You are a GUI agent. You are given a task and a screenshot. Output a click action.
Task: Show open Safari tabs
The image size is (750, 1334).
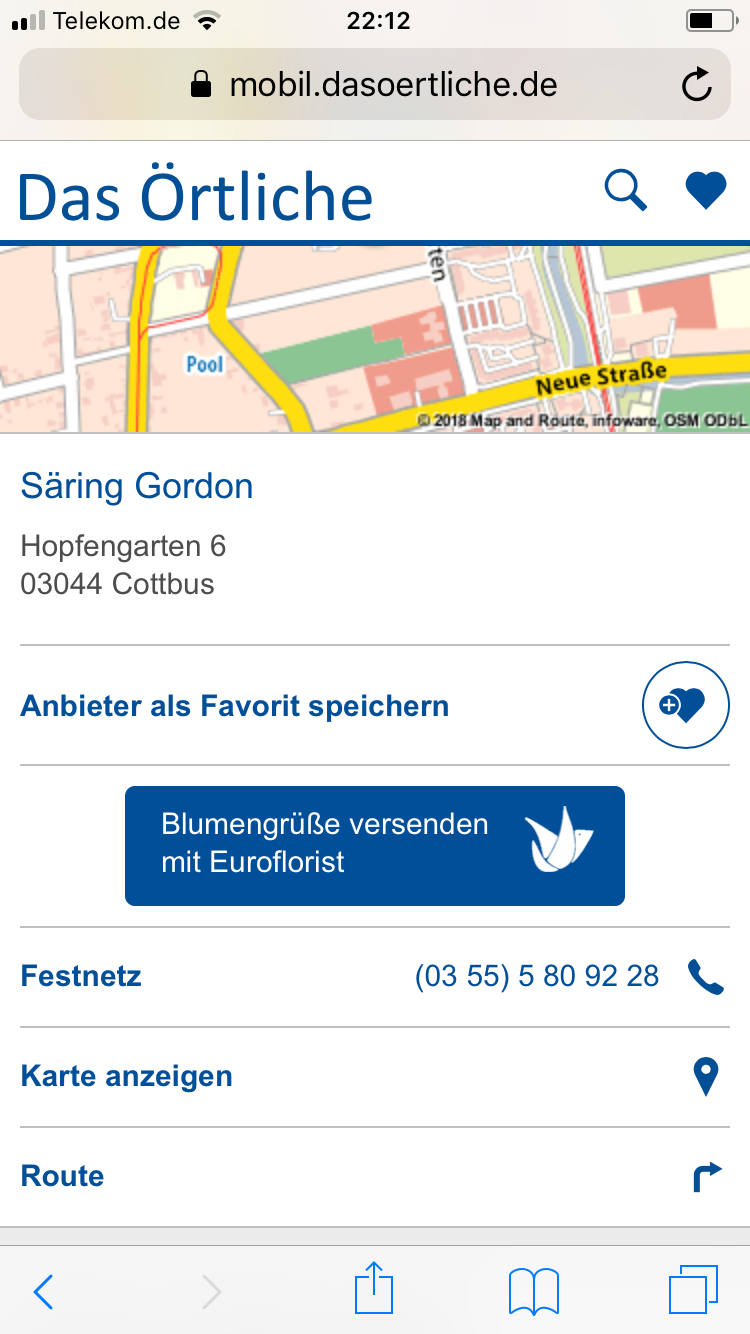tap(694, 1290)
